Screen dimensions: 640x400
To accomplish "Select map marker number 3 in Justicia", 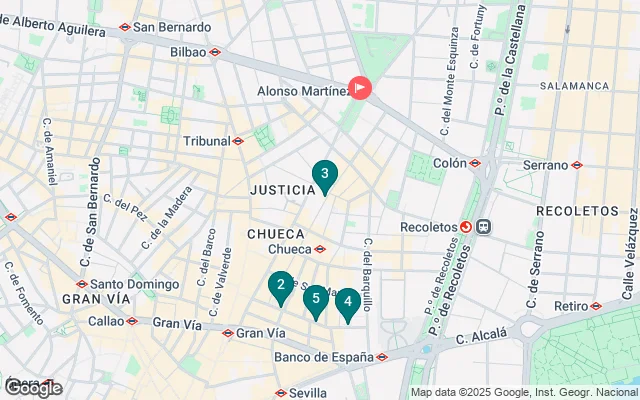I will 324,174.
